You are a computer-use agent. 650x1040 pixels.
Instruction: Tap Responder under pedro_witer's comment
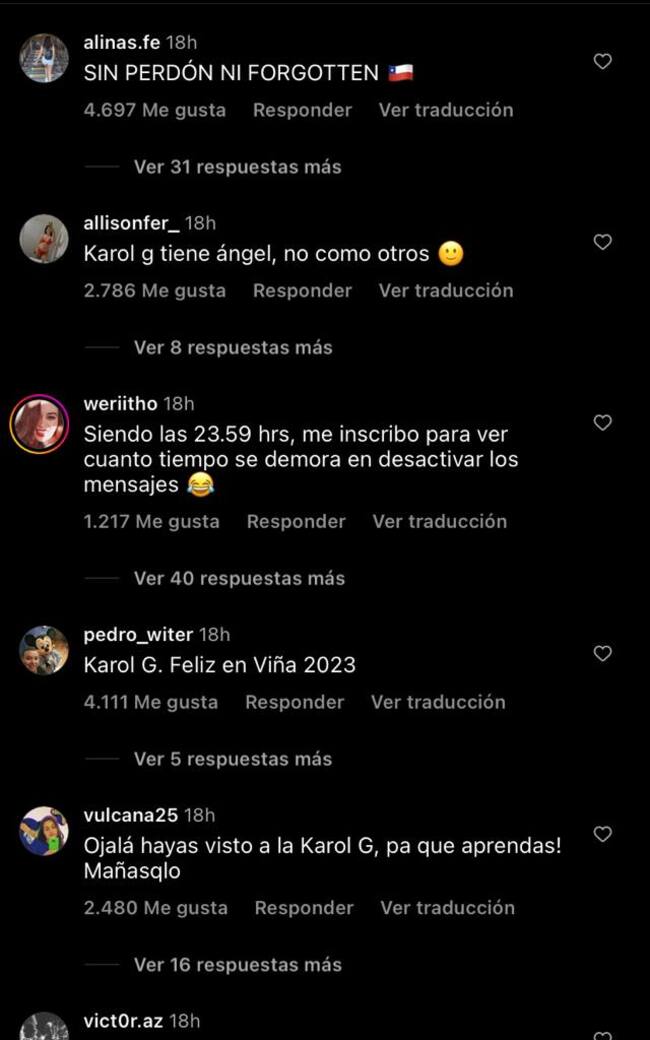click(x=294, y=703)
